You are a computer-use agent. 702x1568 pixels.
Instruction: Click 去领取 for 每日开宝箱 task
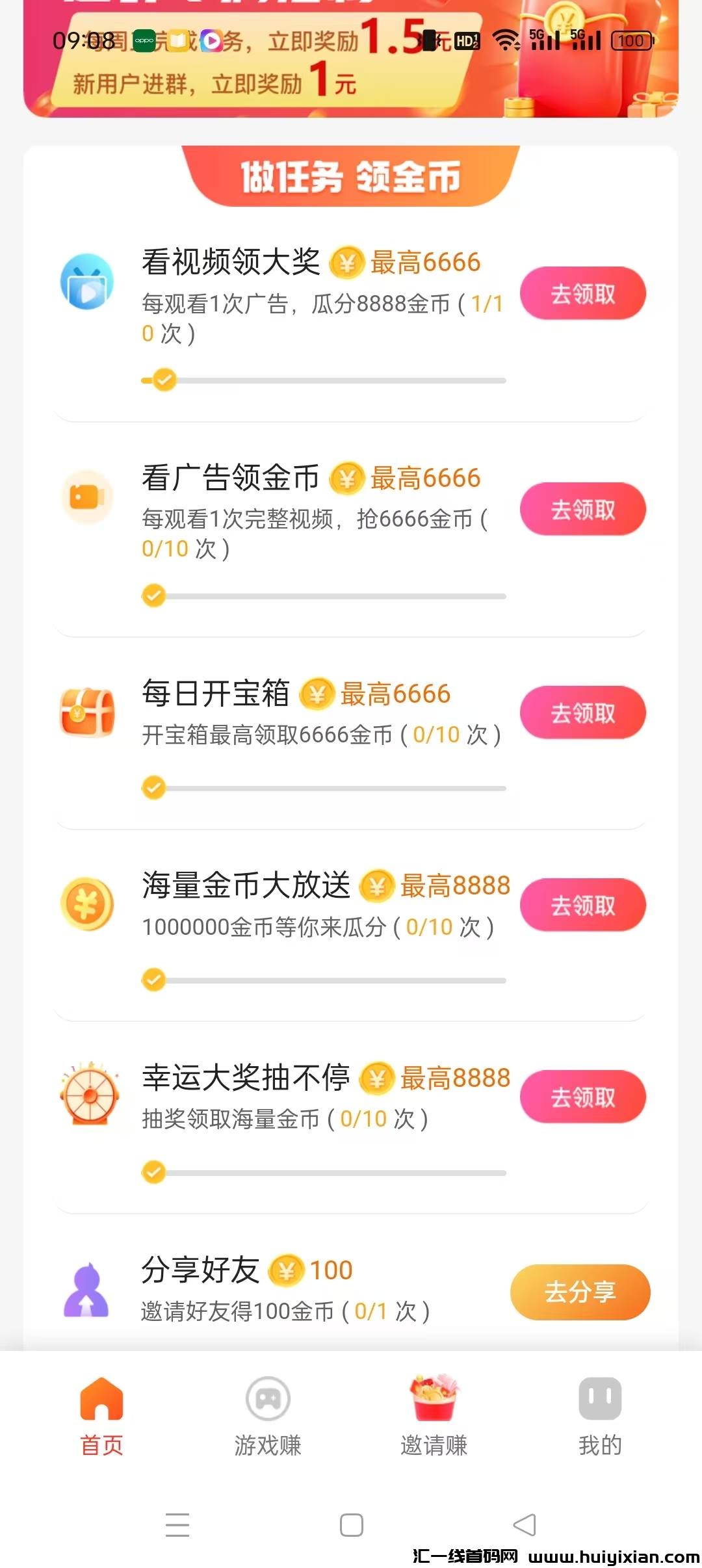(582, 712)
